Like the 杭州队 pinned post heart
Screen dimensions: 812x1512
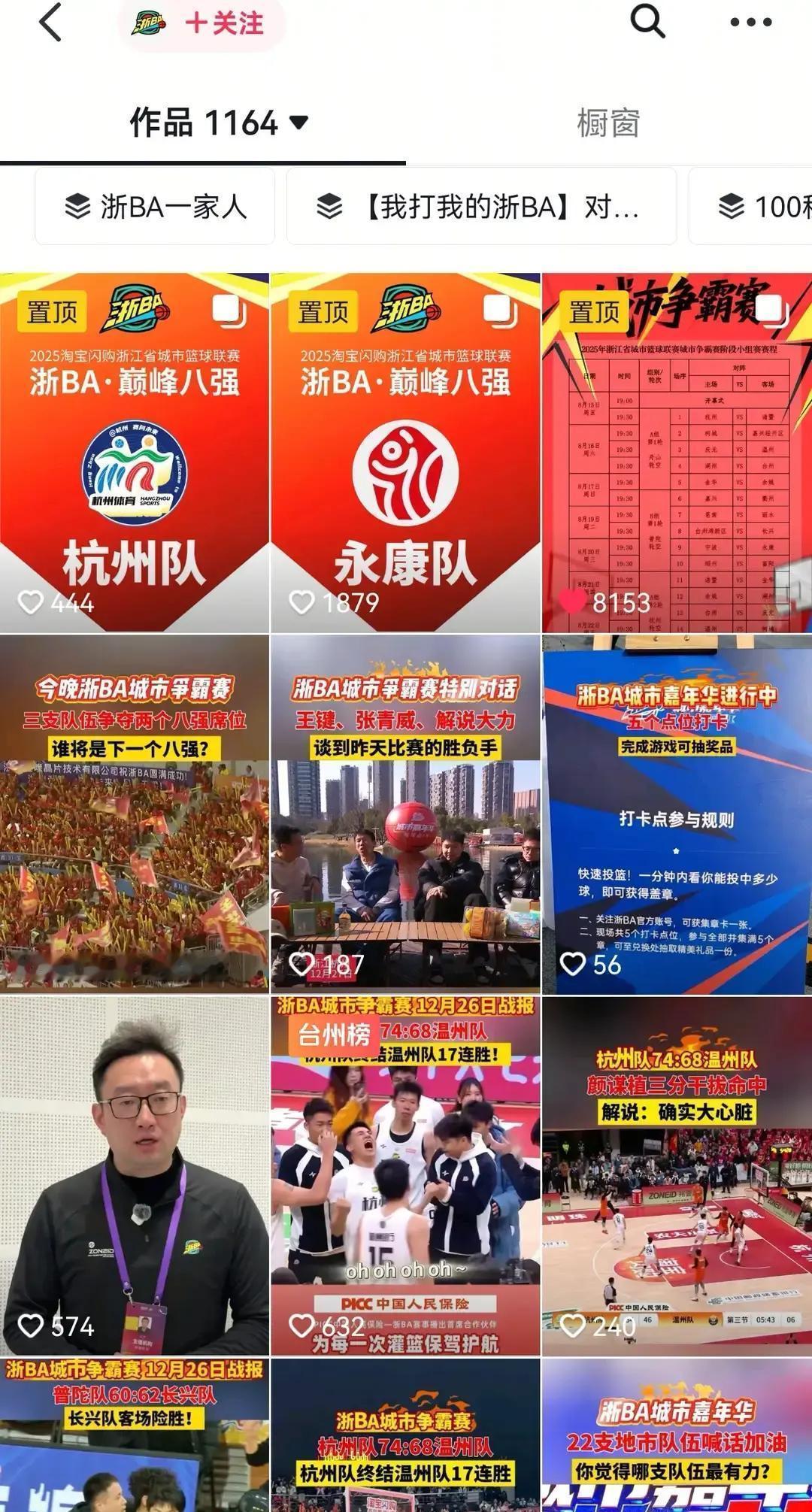coord(30,601)
